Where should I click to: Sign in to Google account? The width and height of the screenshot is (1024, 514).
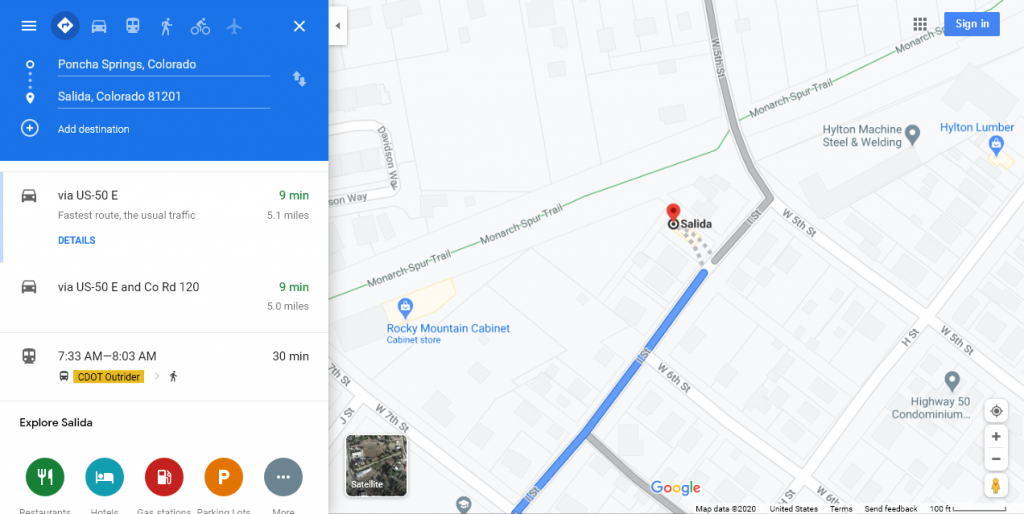971,24
